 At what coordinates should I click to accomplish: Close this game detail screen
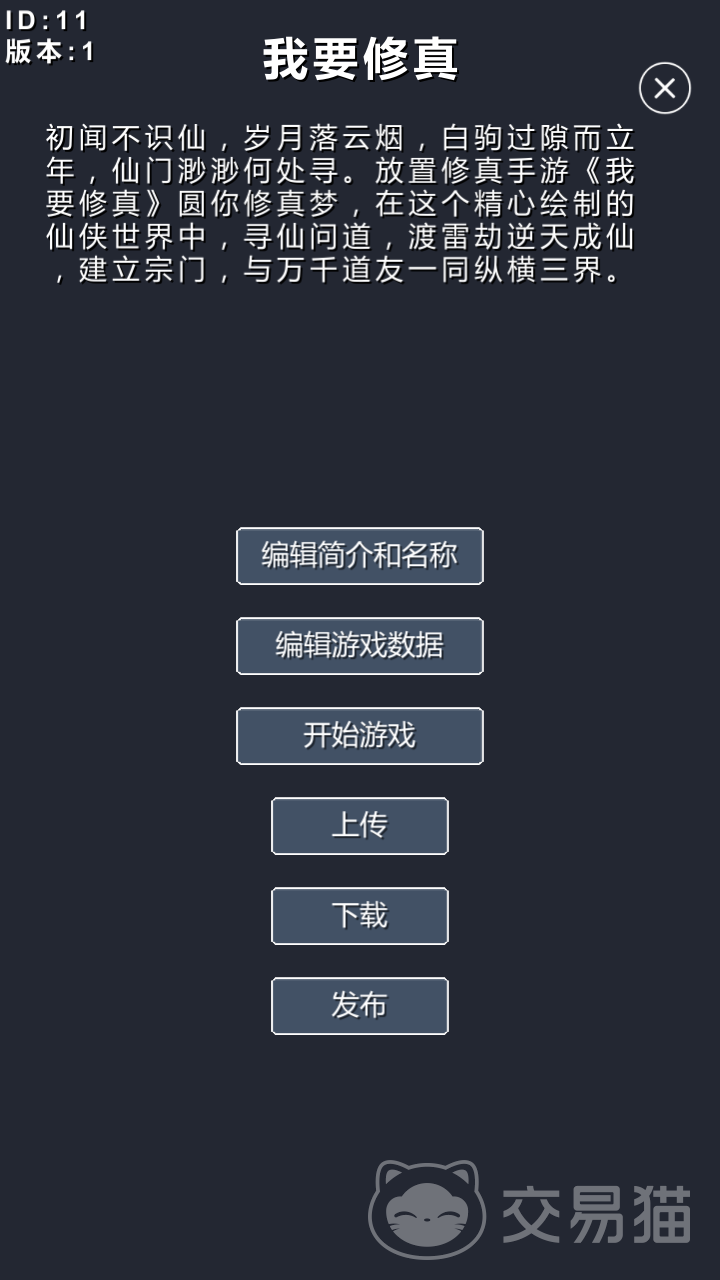coord(665,88)
